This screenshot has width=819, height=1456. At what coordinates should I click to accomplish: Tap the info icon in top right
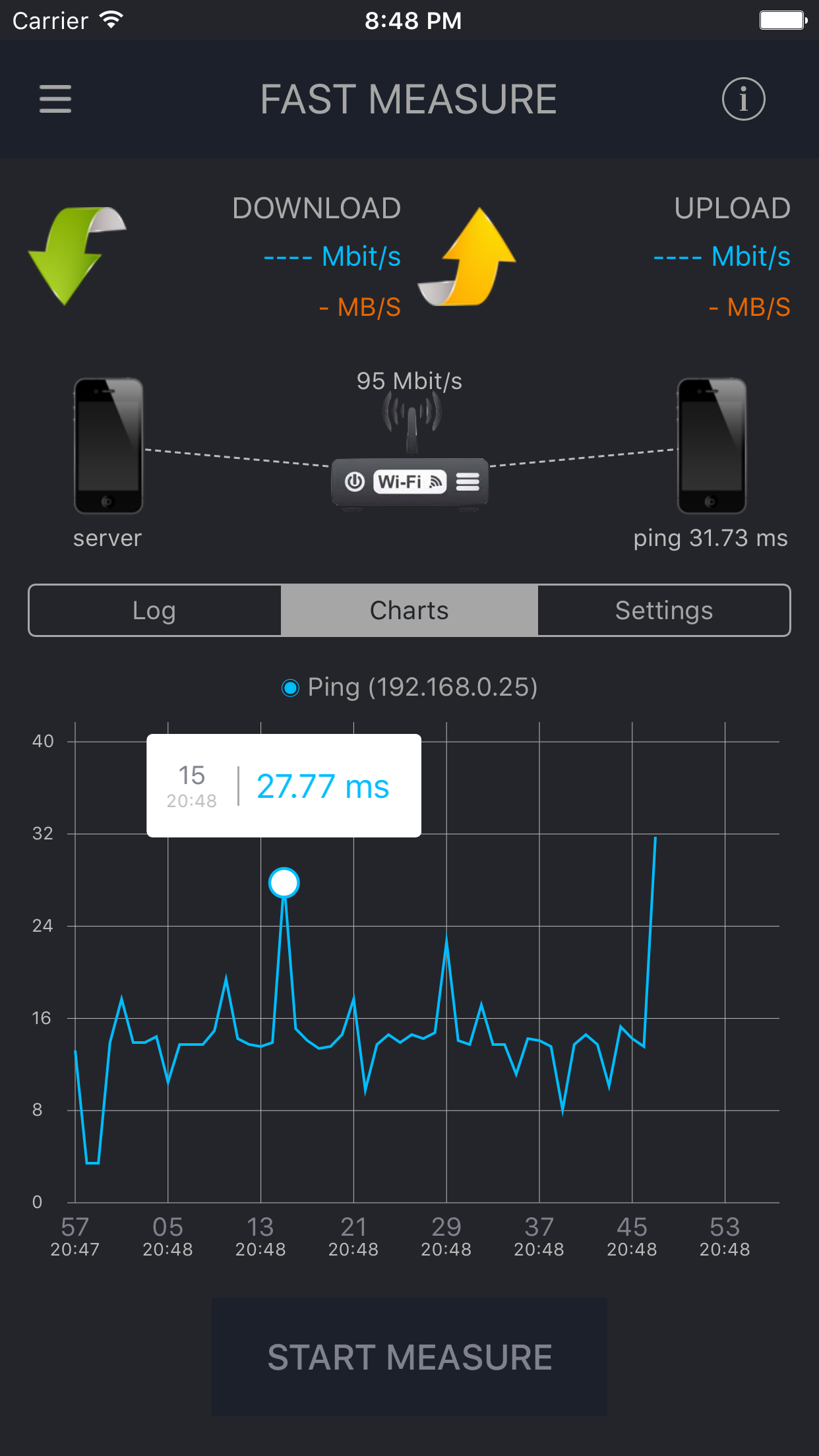[x=744, y=100]
